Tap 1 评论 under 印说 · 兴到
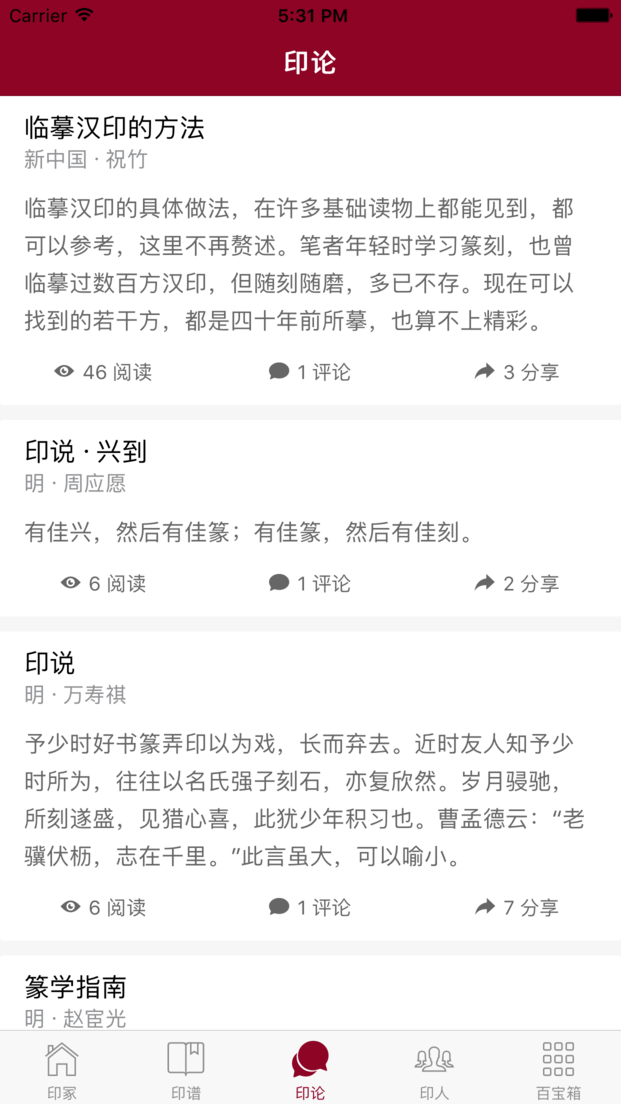The image size is (621, 1104). coord(310,583)
